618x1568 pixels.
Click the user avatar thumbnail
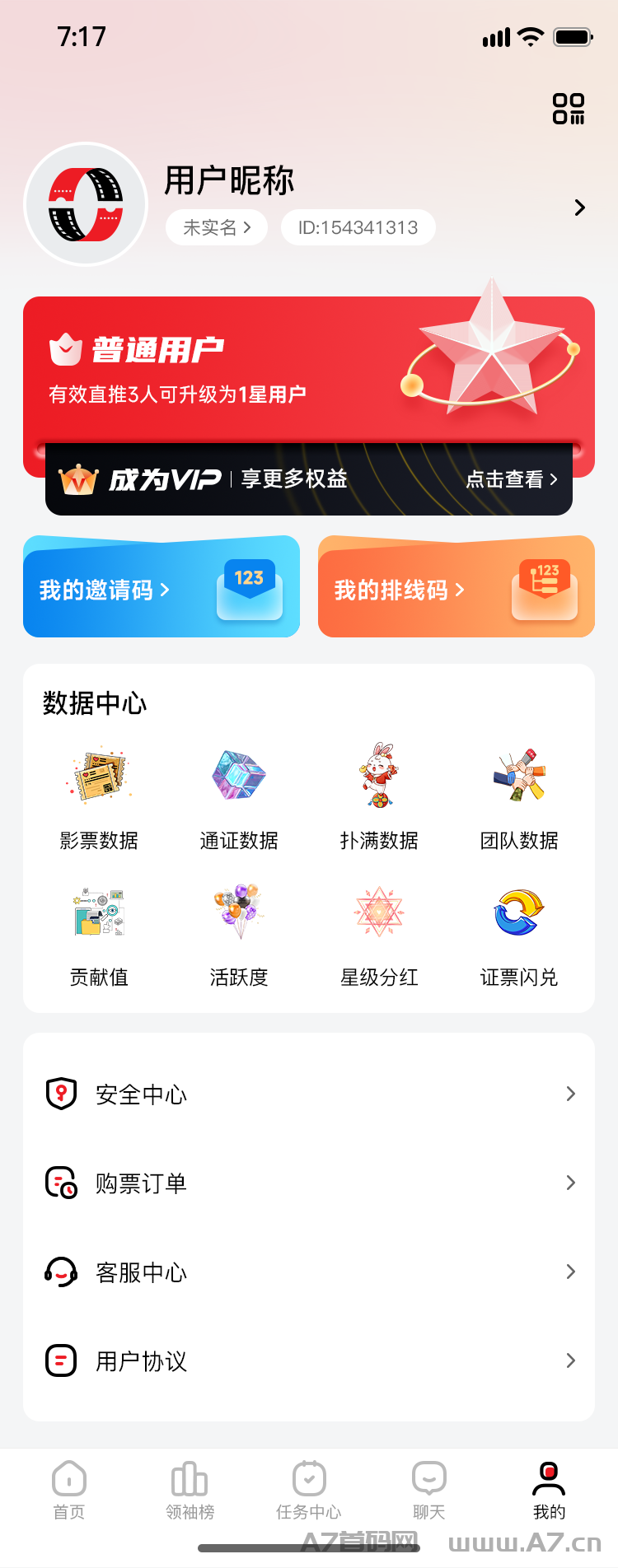tap(86, 203)
